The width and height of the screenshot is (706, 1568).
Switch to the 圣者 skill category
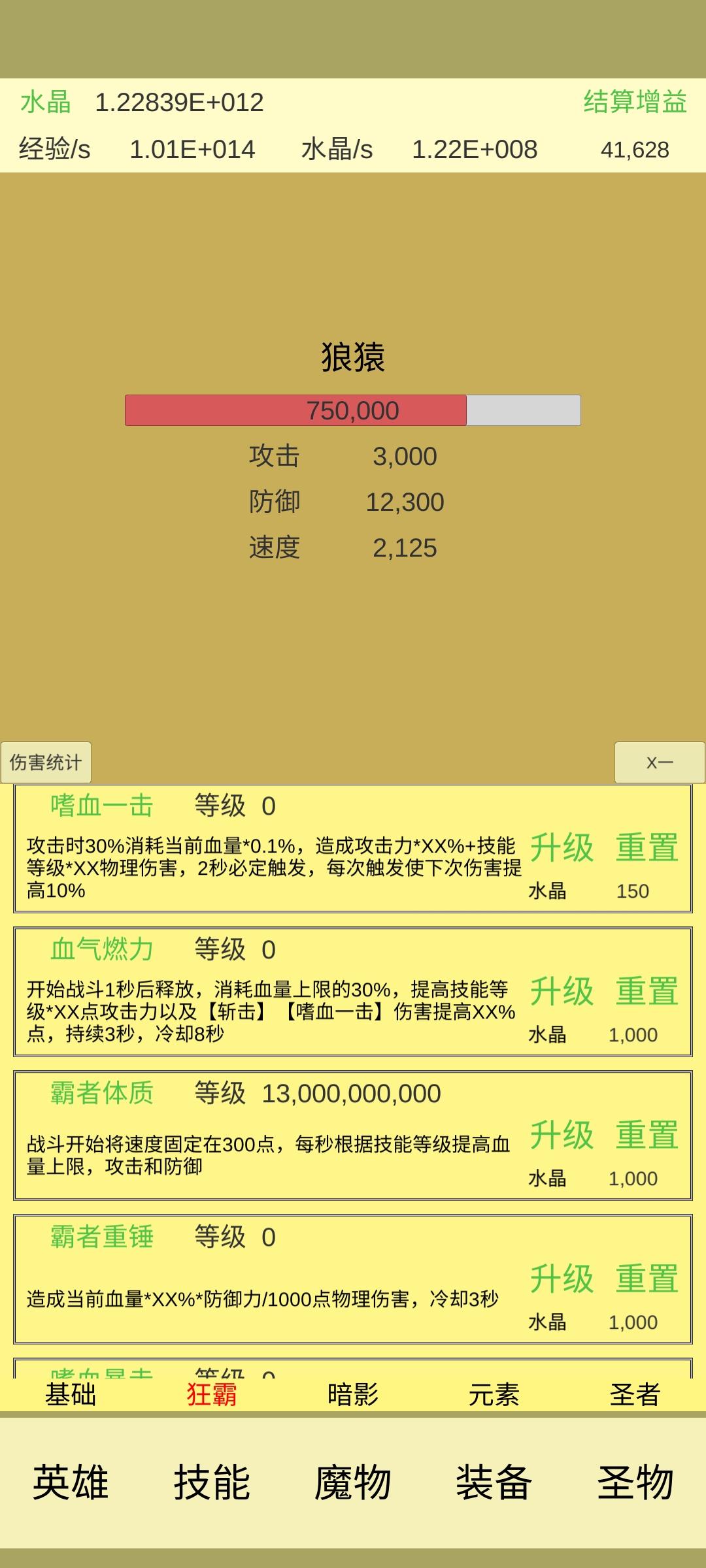pyautogui.click(x=635, y=1394)
